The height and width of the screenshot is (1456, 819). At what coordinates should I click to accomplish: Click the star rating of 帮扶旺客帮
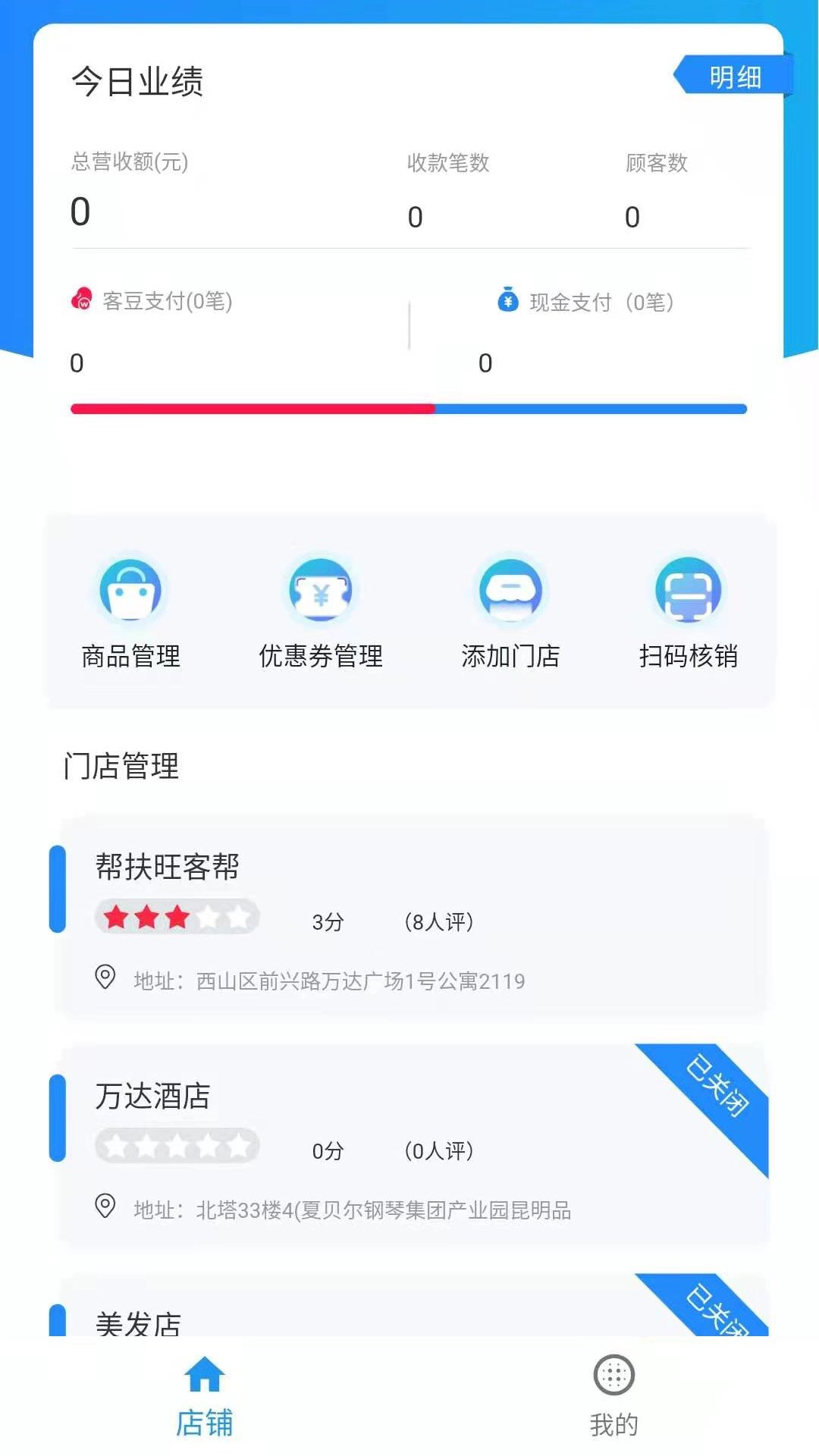(177, 916)
